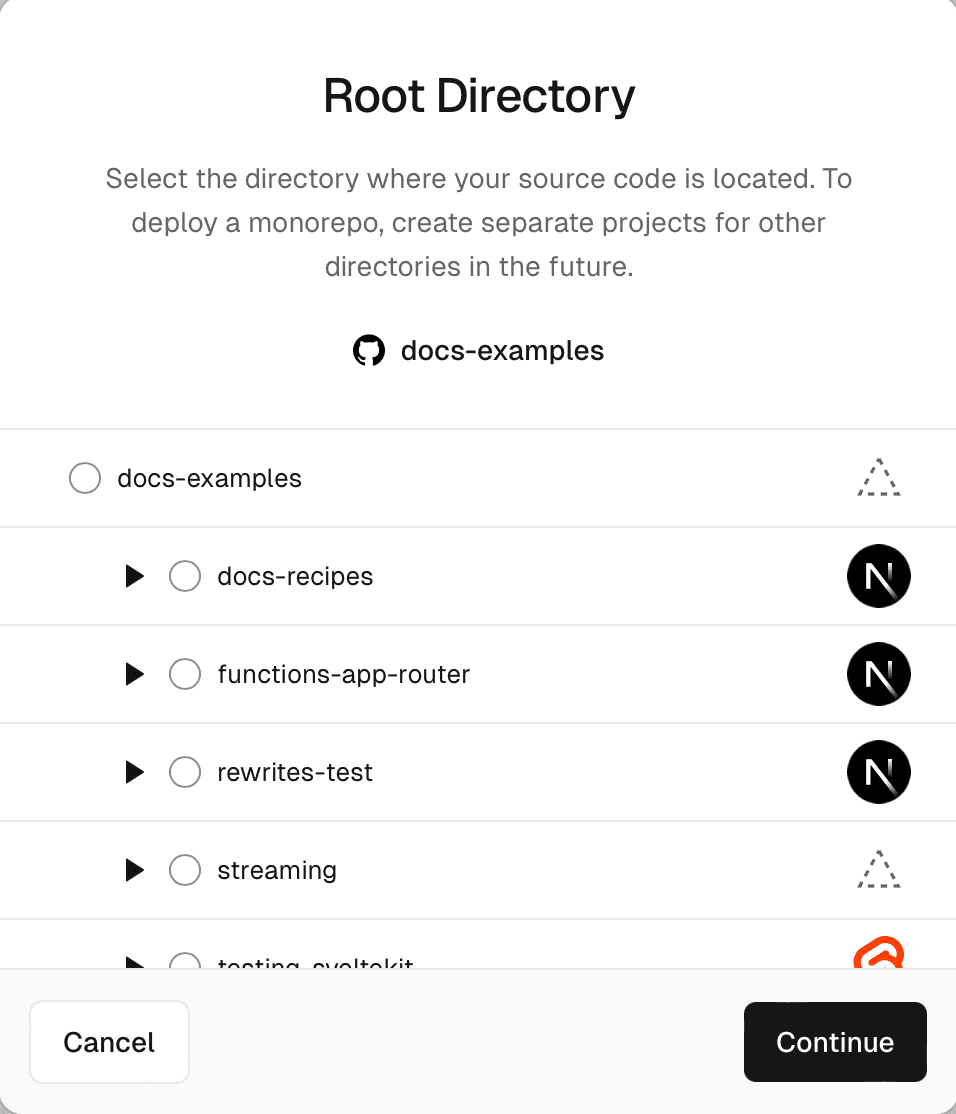Expand the rewrites-test folder
This screenshot has width=956, height=1114.
coord(135,772)
